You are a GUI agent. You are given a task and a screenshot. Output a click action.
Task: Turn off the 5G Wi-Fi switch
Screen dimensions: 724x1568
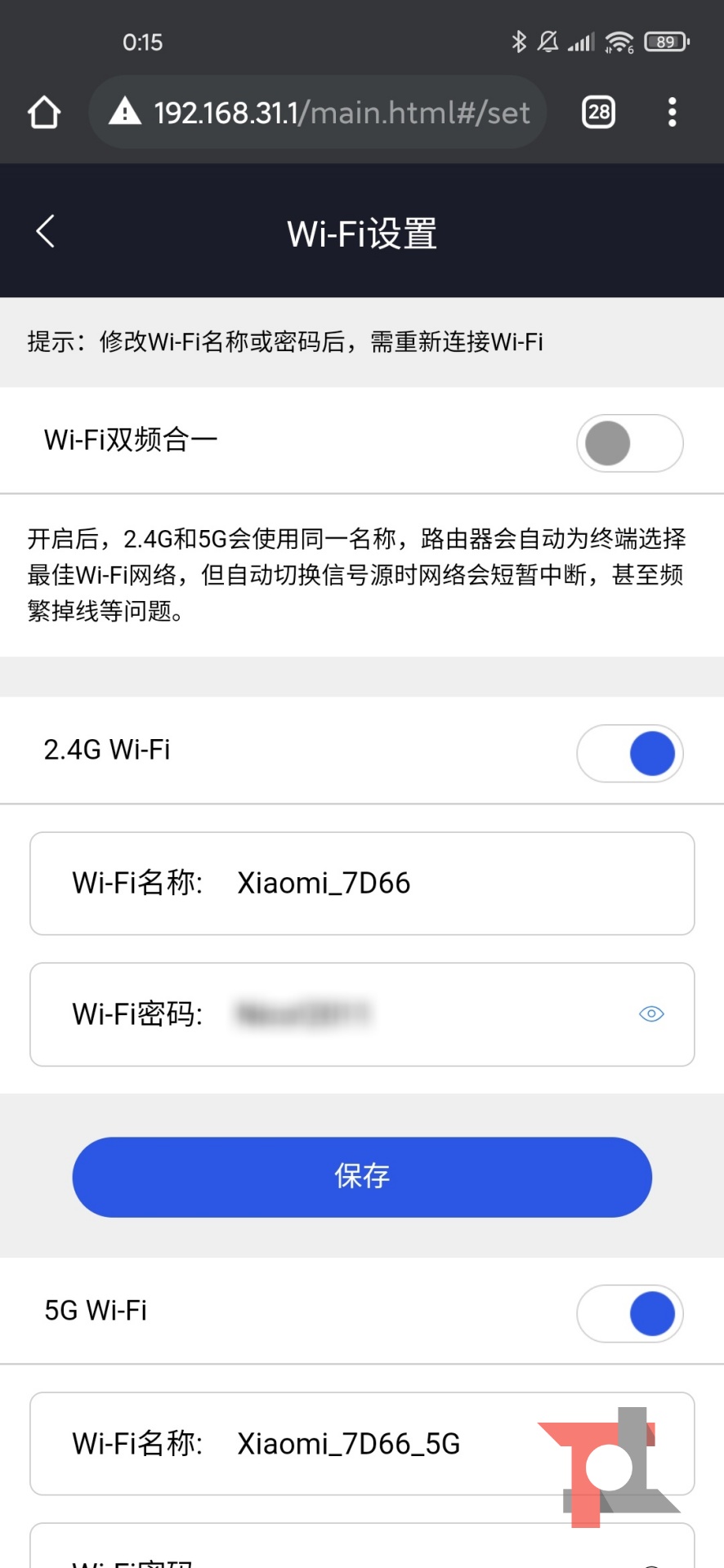(629, 1314)
